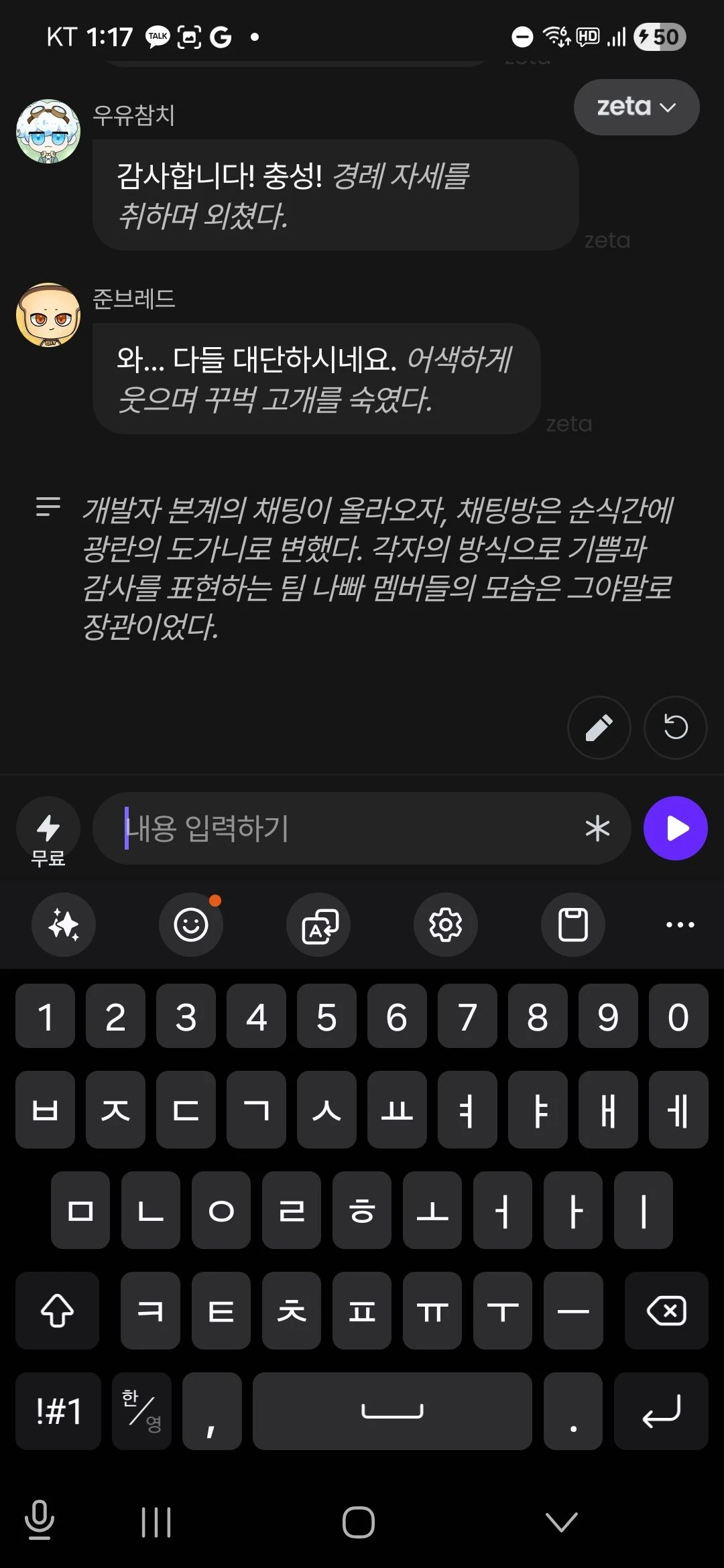Insert an asterisk into the message field
This screenshot has height=1568, width=724.
597,829
